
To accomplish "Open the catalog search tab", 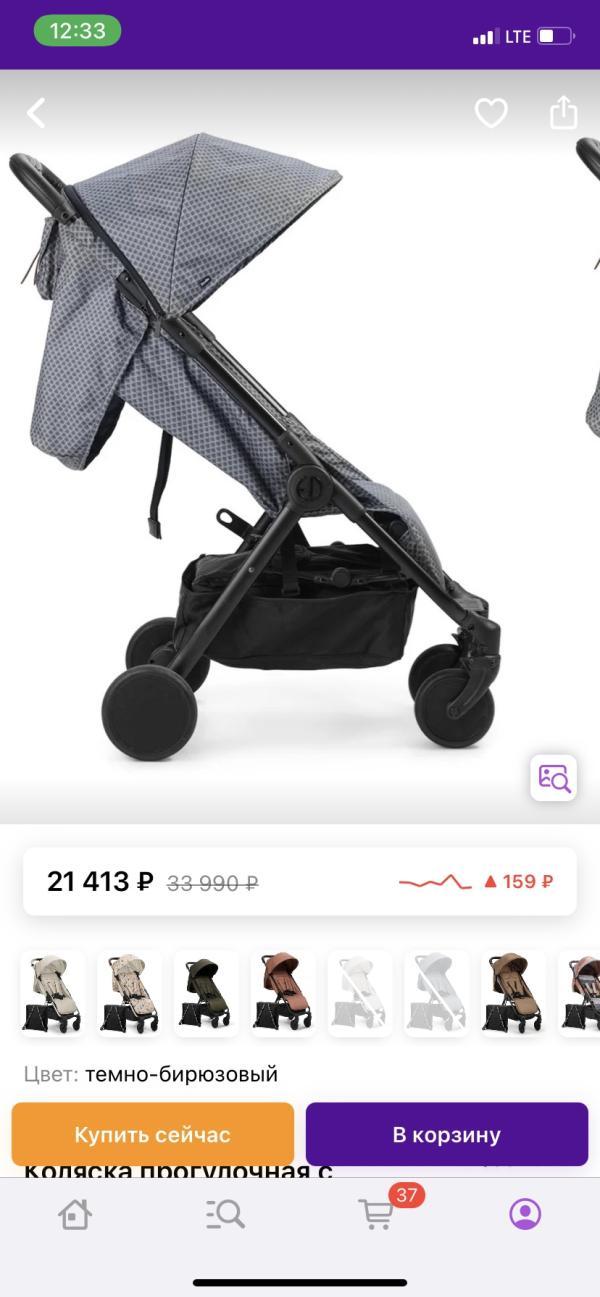I will [225, 1214].
